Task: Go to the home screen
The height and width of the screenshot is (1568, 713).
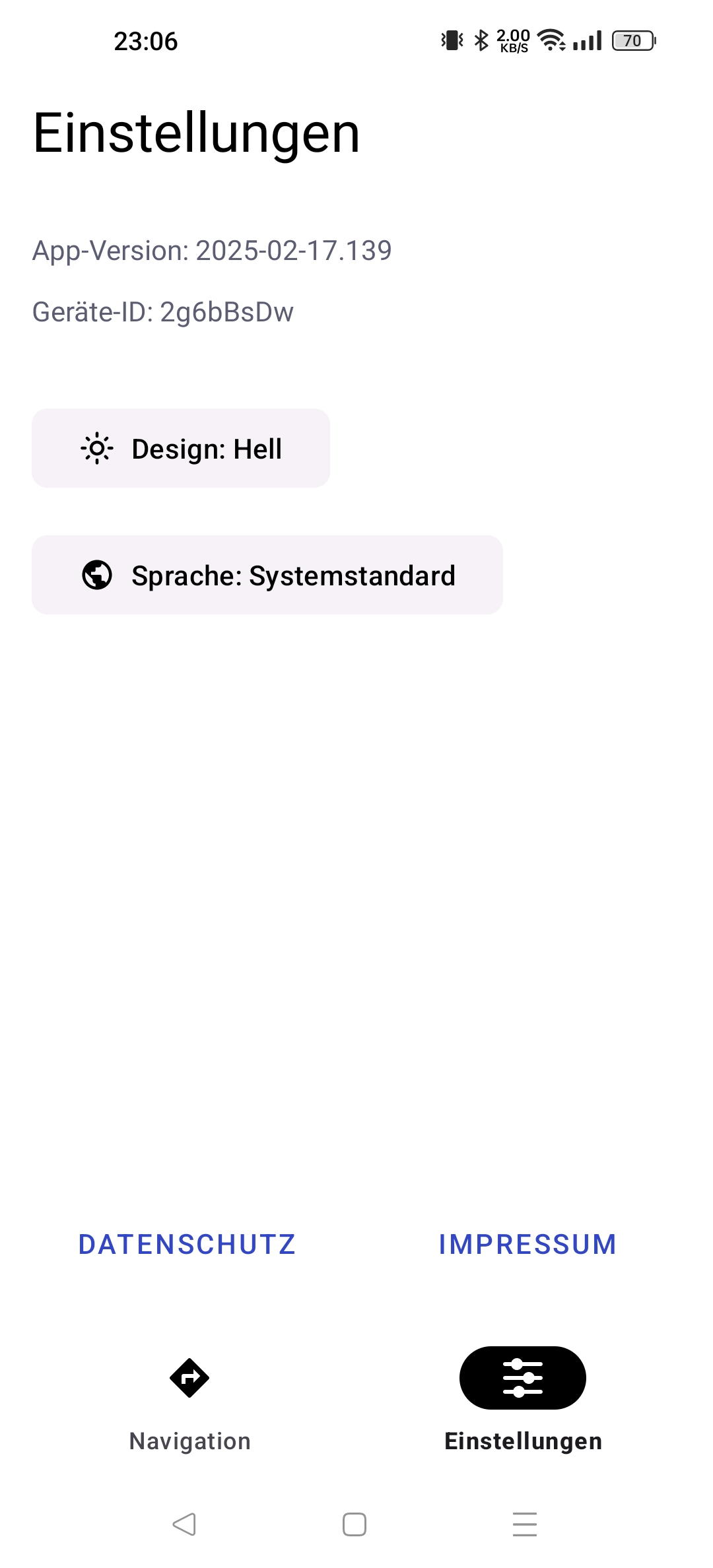Action: [x=355, y=1524]
